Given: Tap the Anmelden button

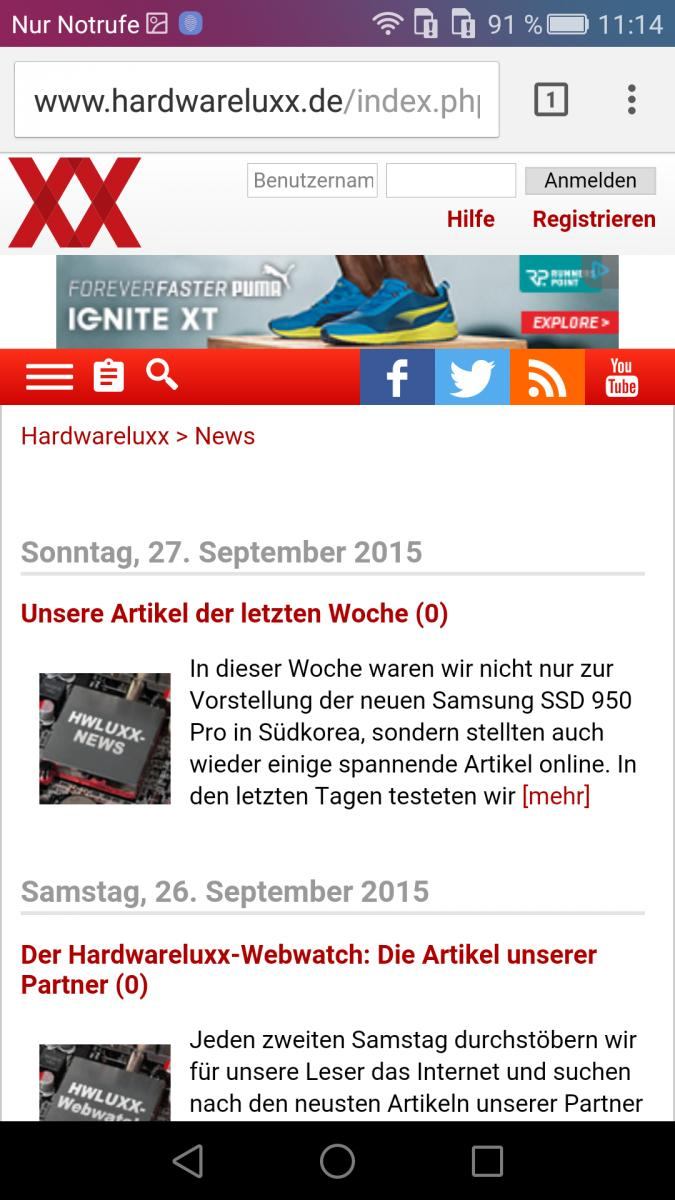Looking at the screenshot, I should pos(590,180).
